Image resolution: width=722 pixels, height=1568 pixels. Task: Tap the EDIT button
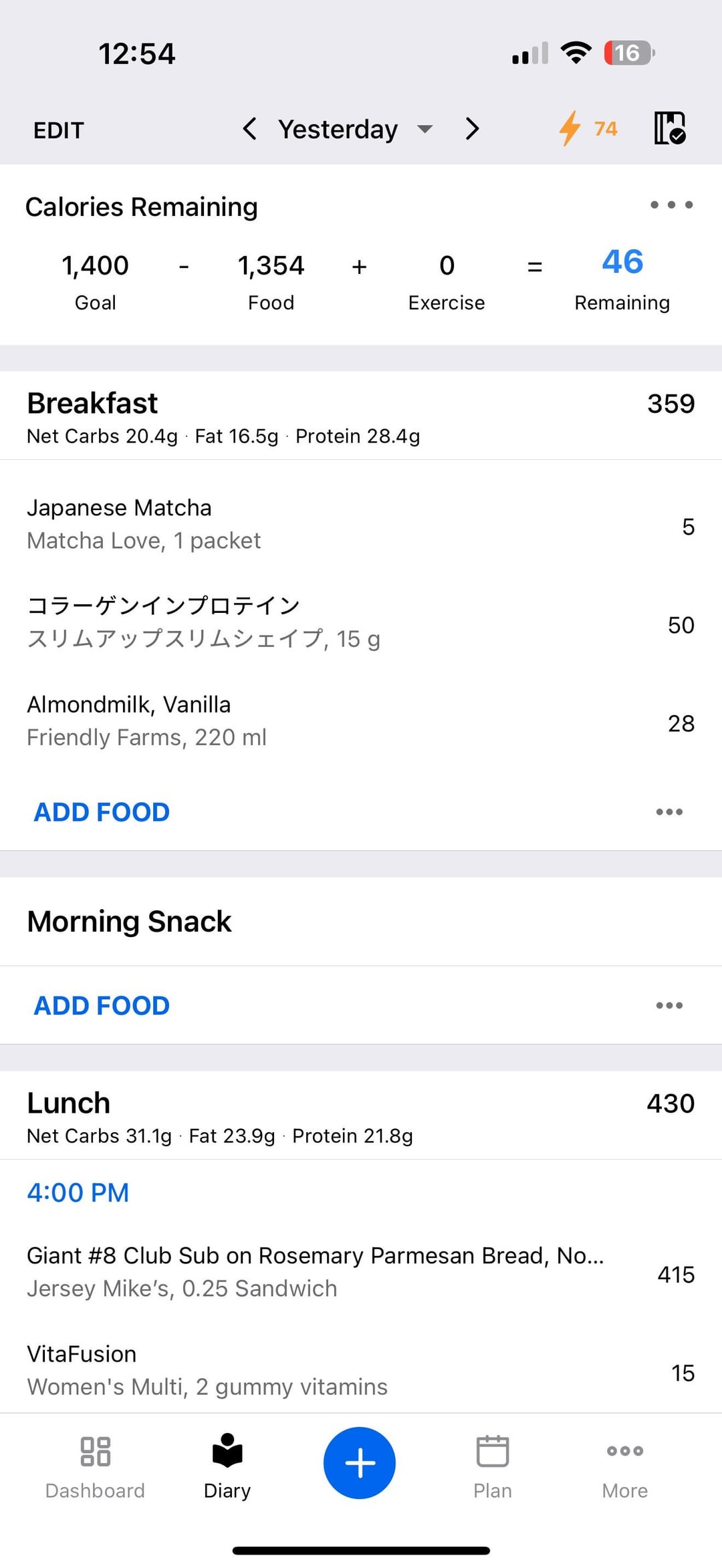59,130
